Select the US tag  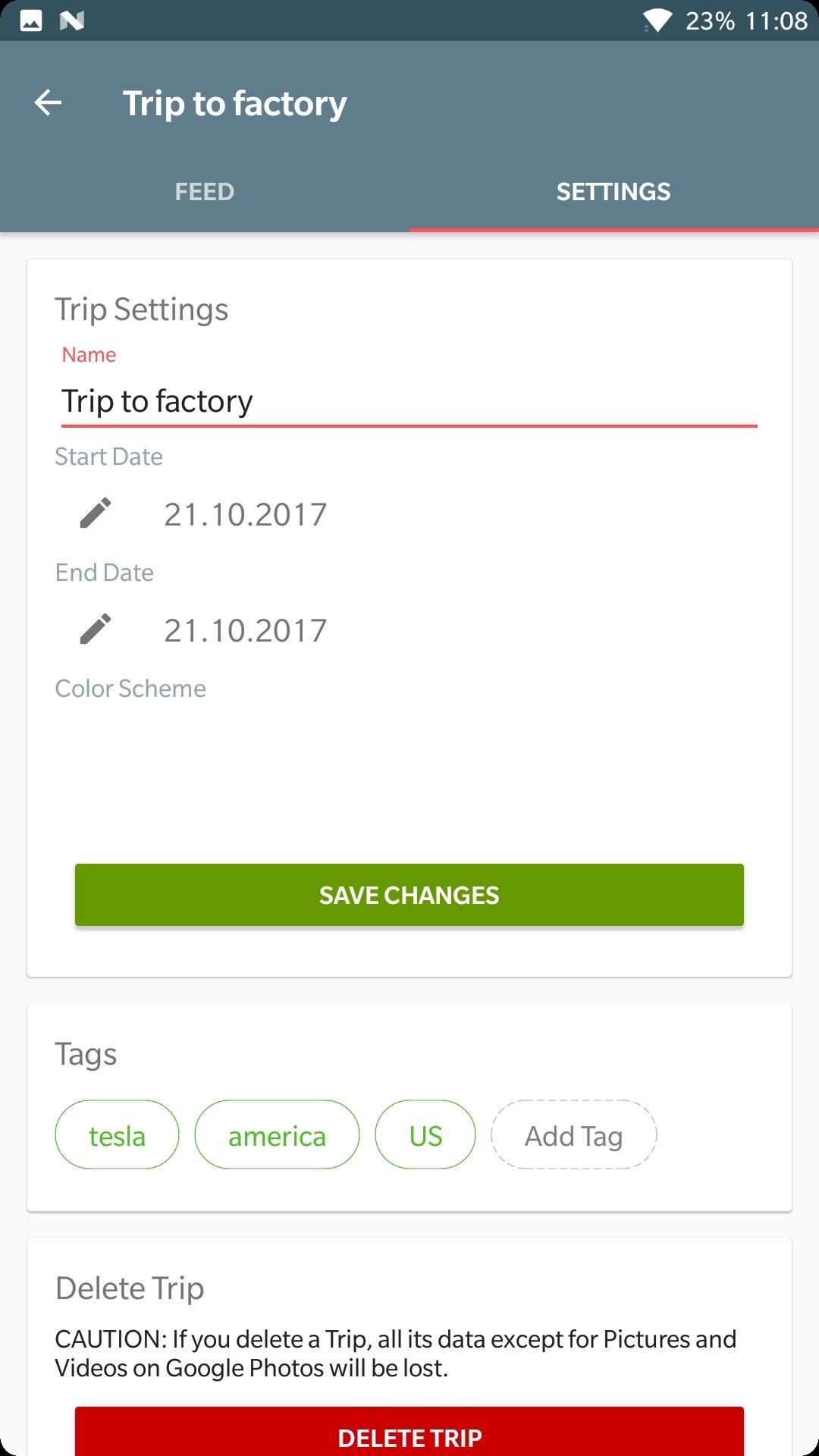(425, 1135)
